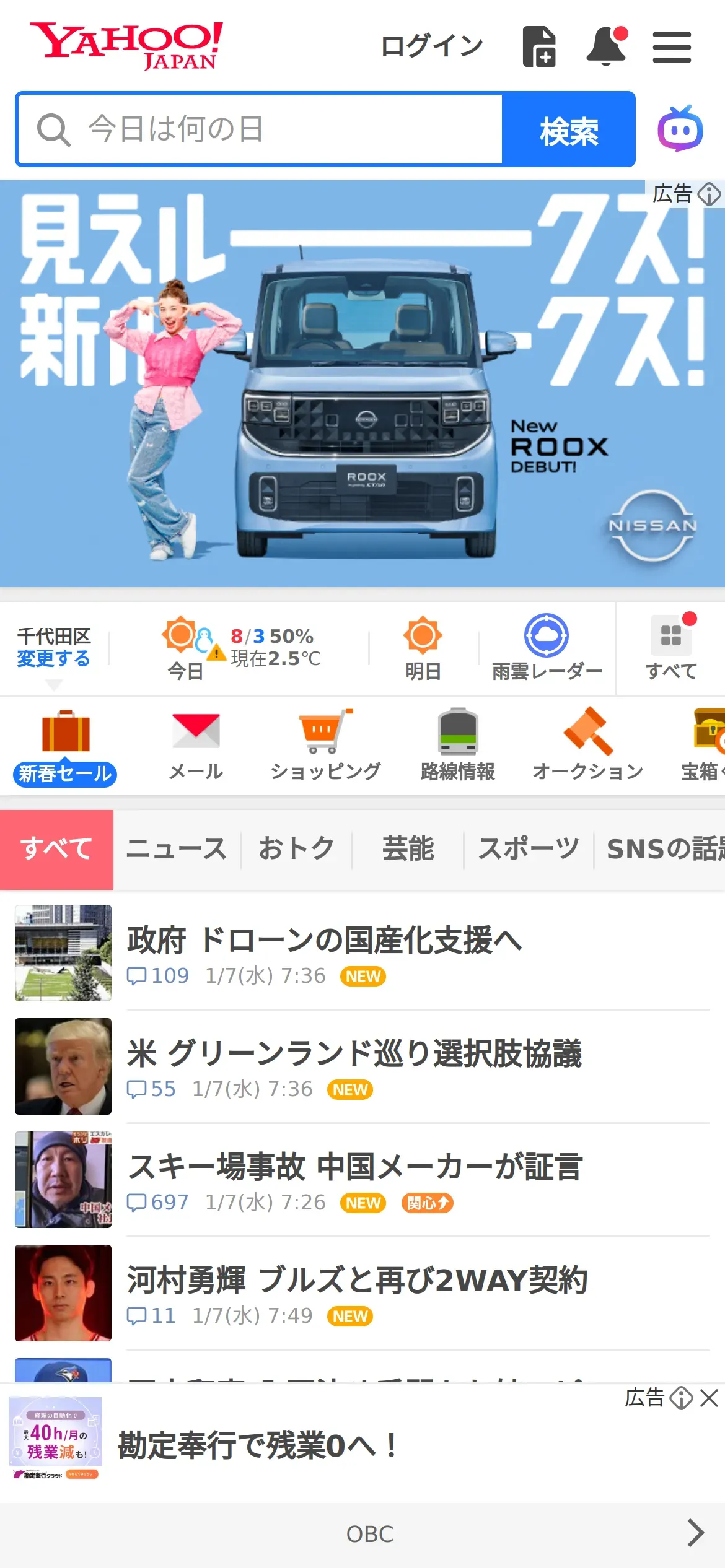The height and width of the screenshot is (1568, 725).
Task: Open メール mail service
Action: (x=196, y=746)
